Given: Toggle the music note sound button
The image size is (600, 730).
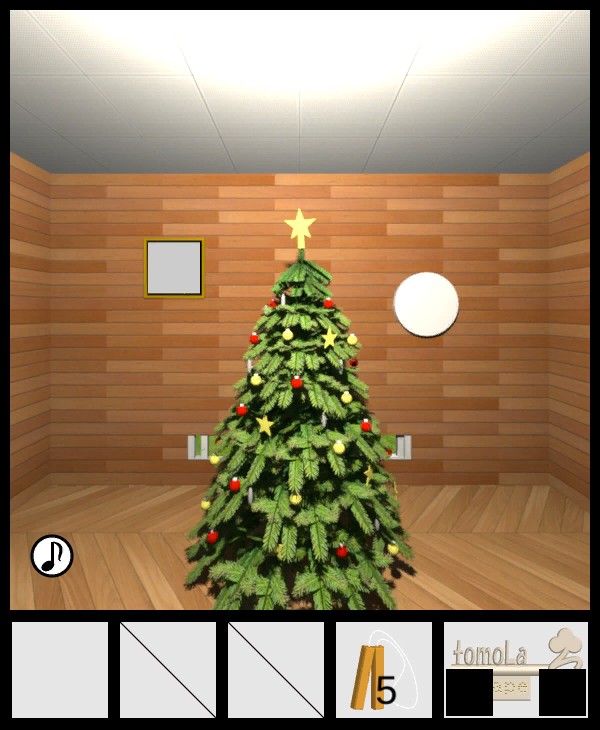Looking at the screenshot, I should [x=52, y=556].
